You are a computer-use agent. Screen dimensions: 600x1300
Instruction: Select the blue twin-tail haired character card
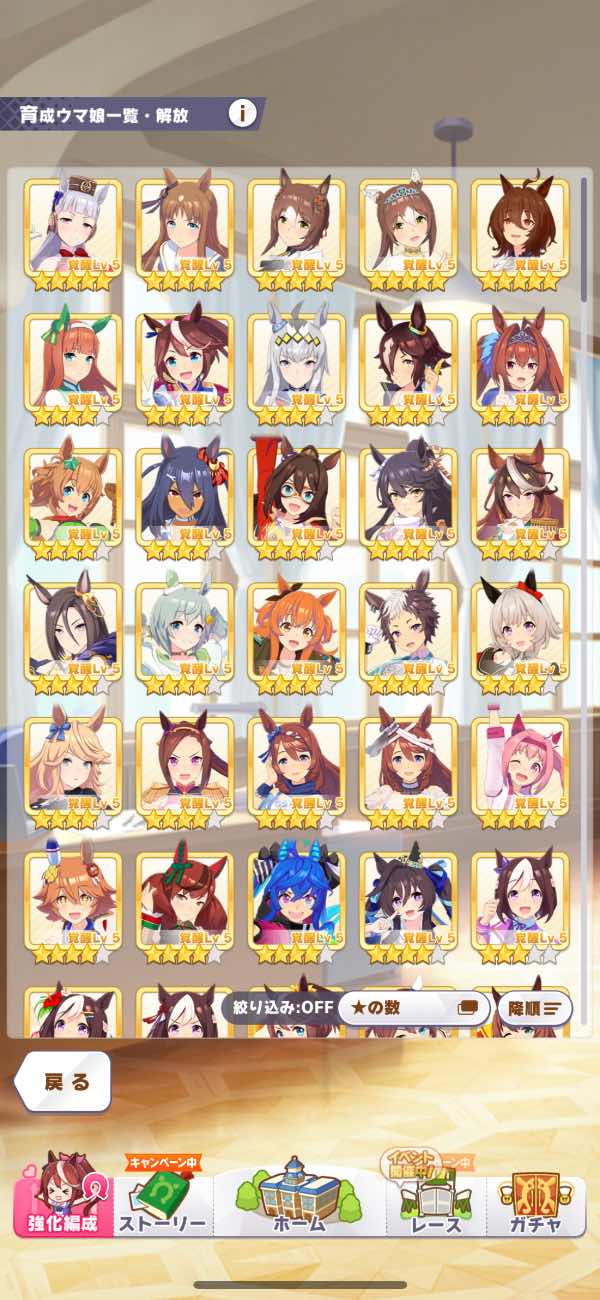(x=296, y=902)
